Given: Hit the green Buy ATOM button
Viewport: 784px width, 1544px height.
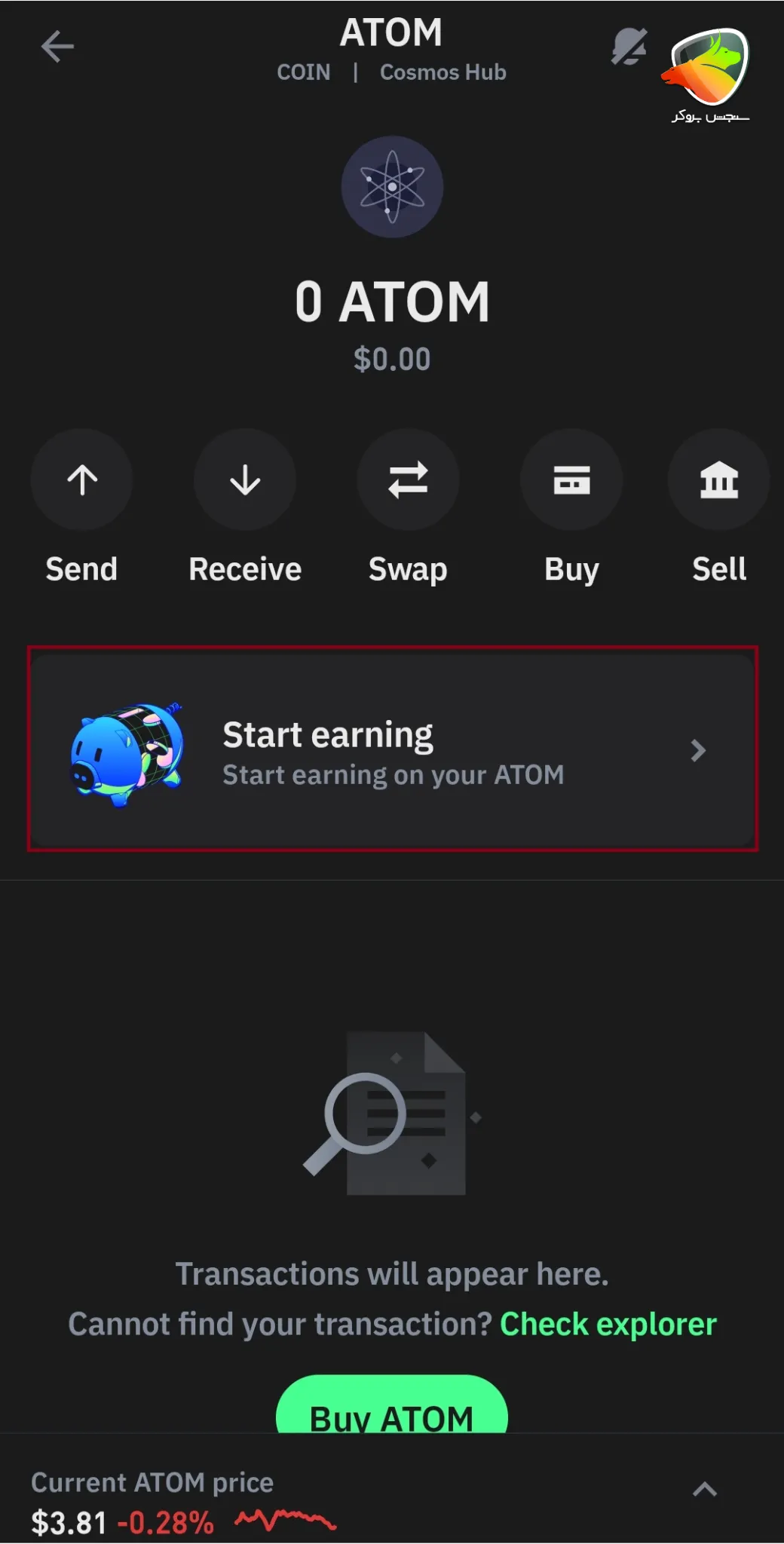Looking at the screenshot, I should 391,1408.
